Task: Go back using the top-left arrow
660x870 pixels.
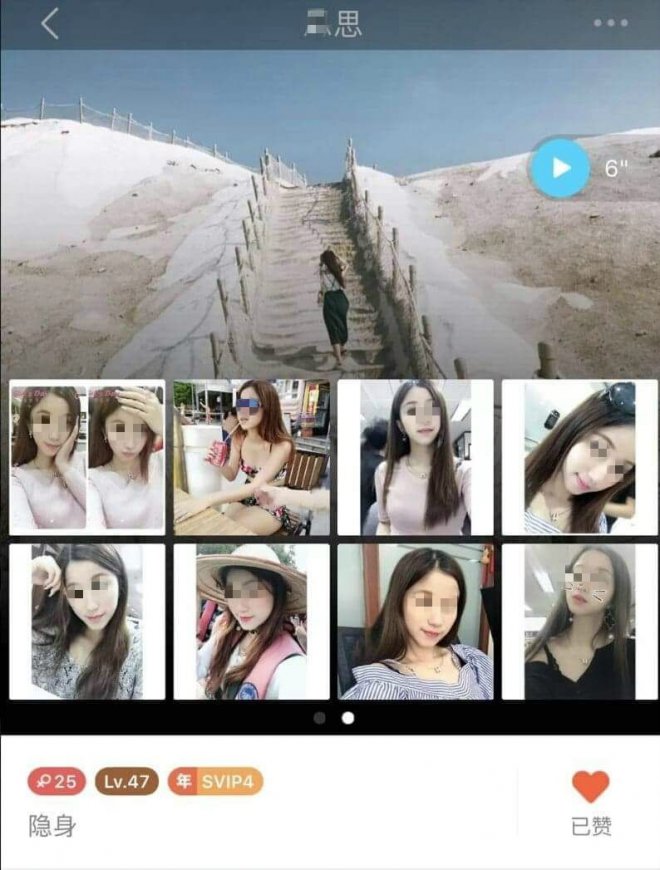Action: 50,24
